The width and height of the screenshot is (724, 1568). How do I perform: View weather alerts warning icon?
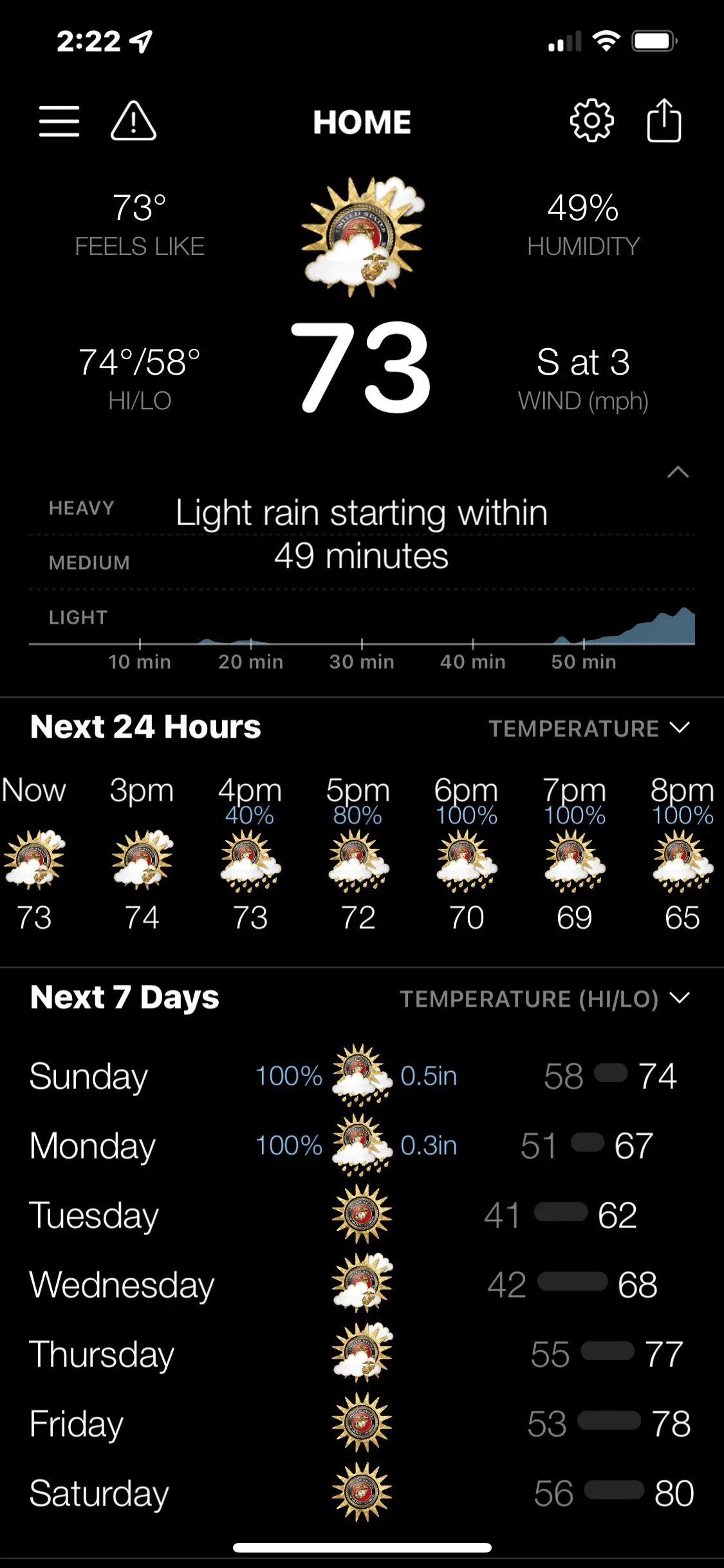point(133,122)
